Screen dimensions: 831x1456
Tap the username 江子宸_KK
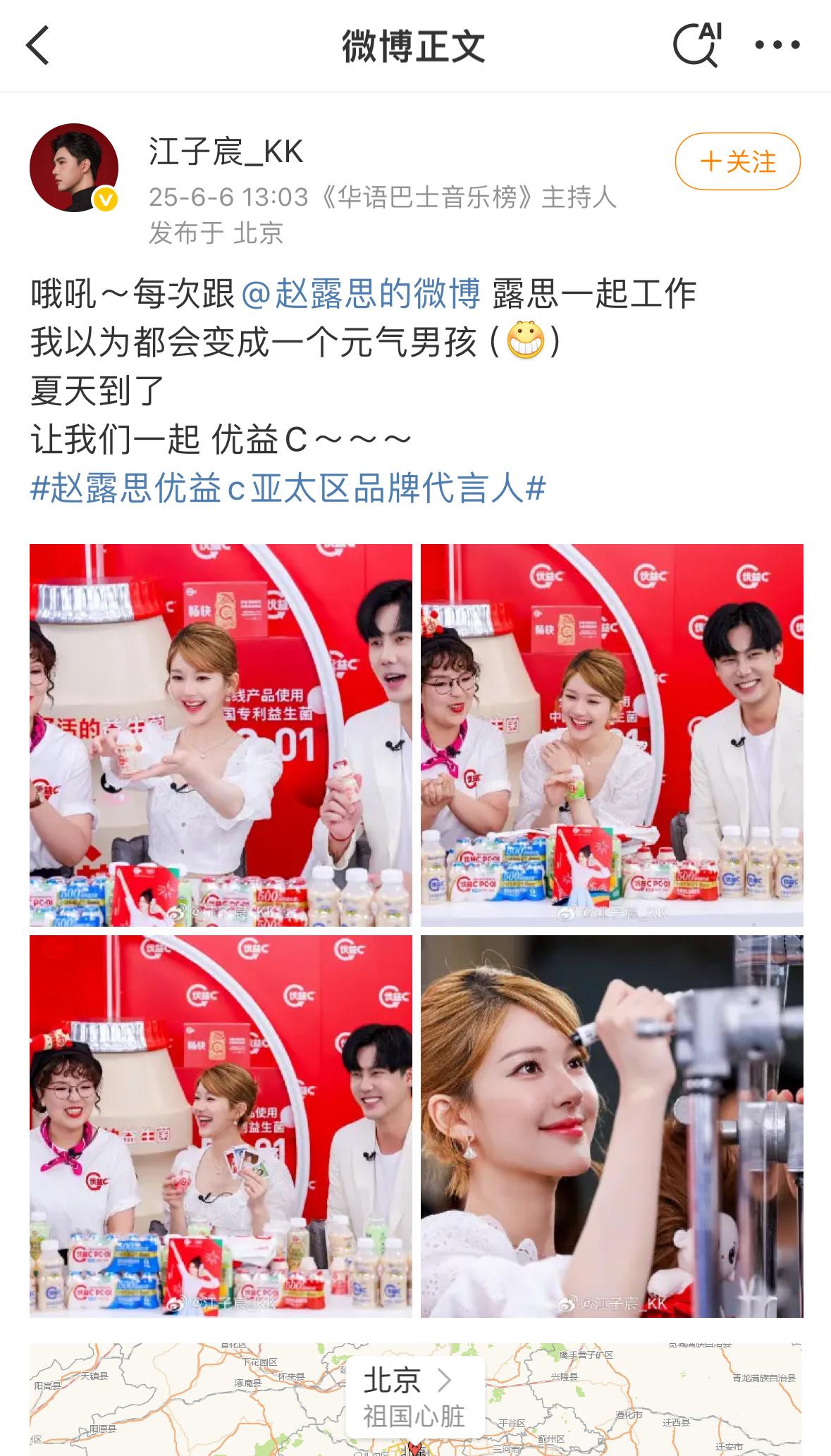tap(226, 152)
